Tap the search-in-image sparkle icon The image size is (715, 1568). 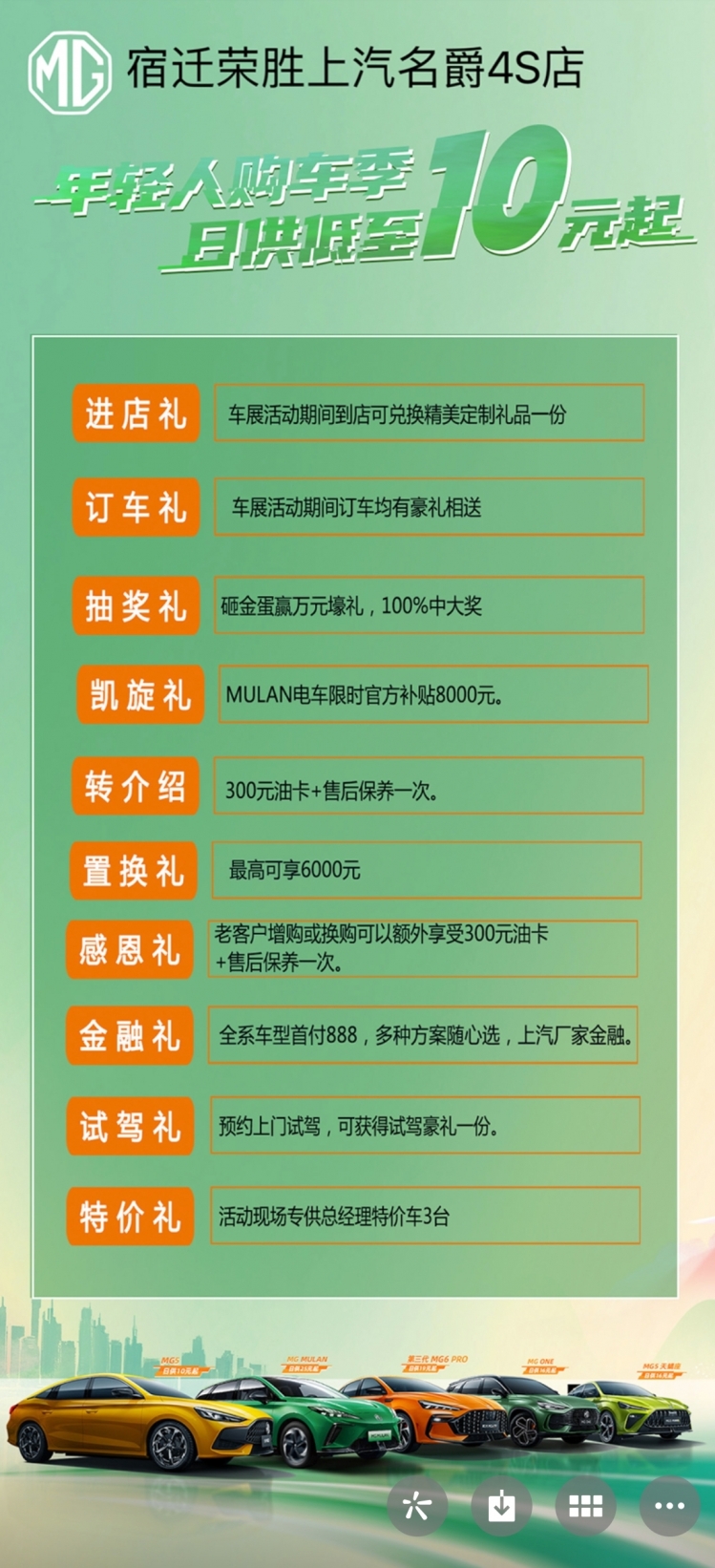click(417, 1506)
